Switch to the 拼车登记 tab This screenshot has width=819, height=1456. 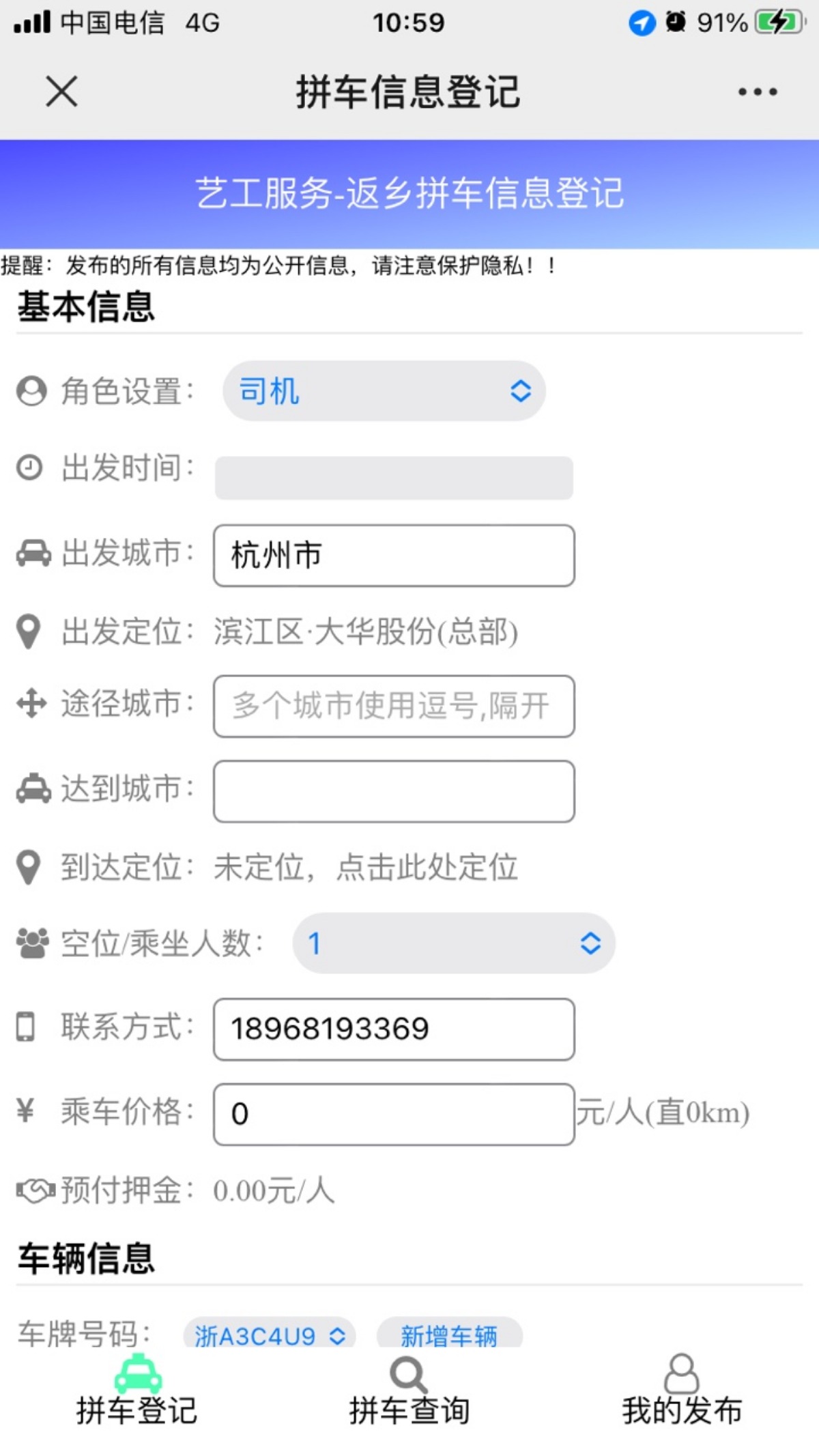click(137, 1390)
